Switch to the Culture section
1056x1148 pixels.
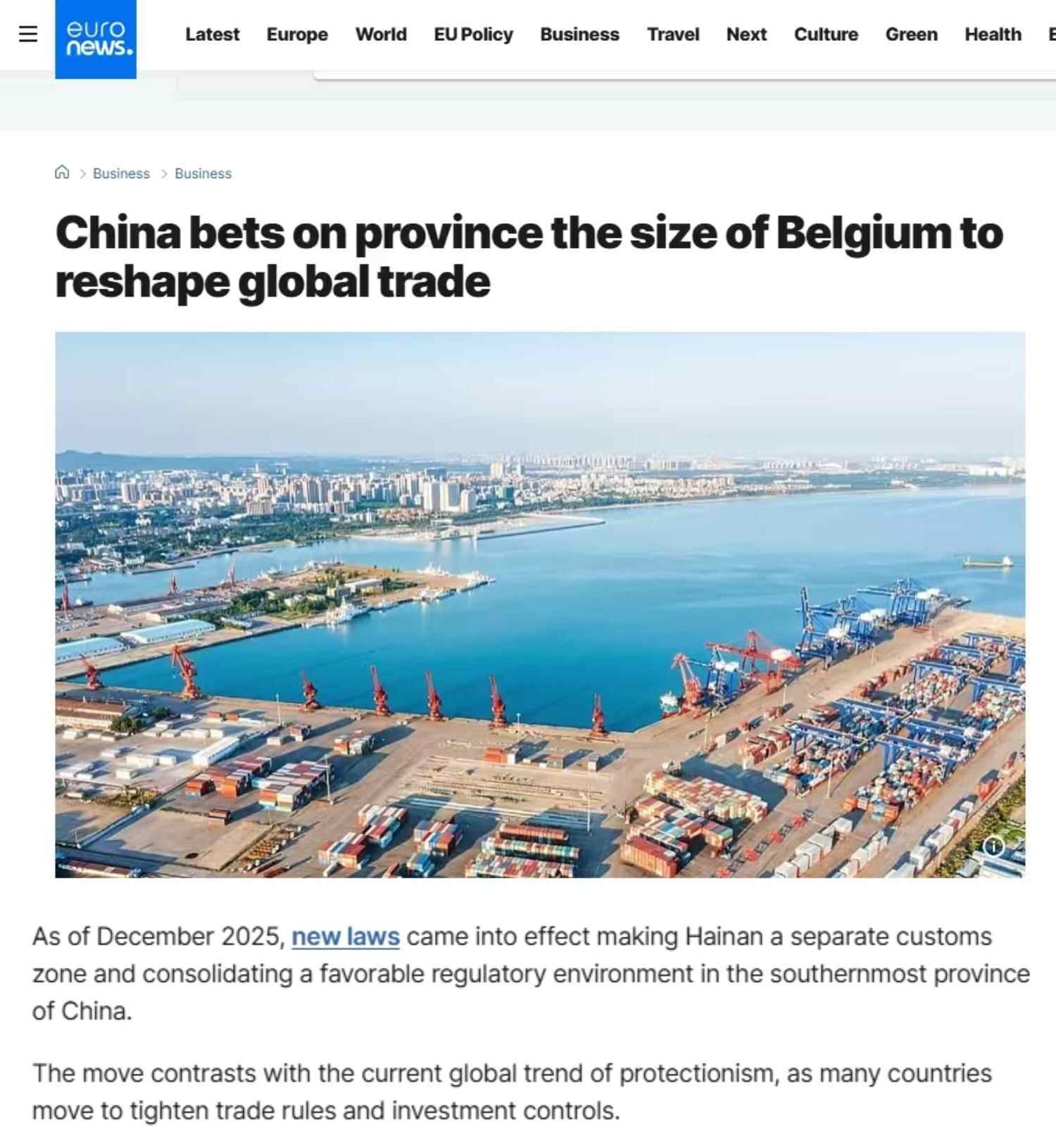click(x=826, y=35)
